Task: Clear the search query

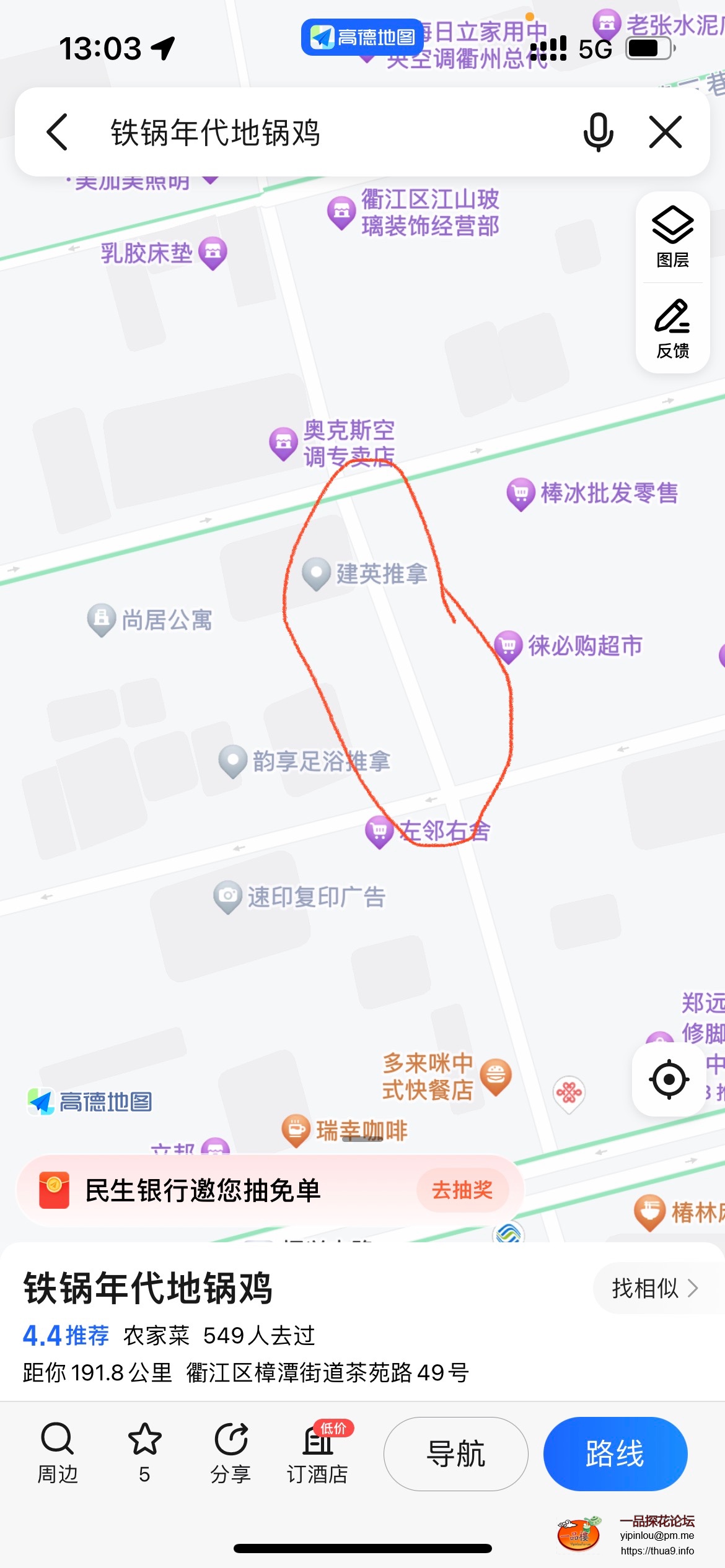Action: click(x=666, y=132)
